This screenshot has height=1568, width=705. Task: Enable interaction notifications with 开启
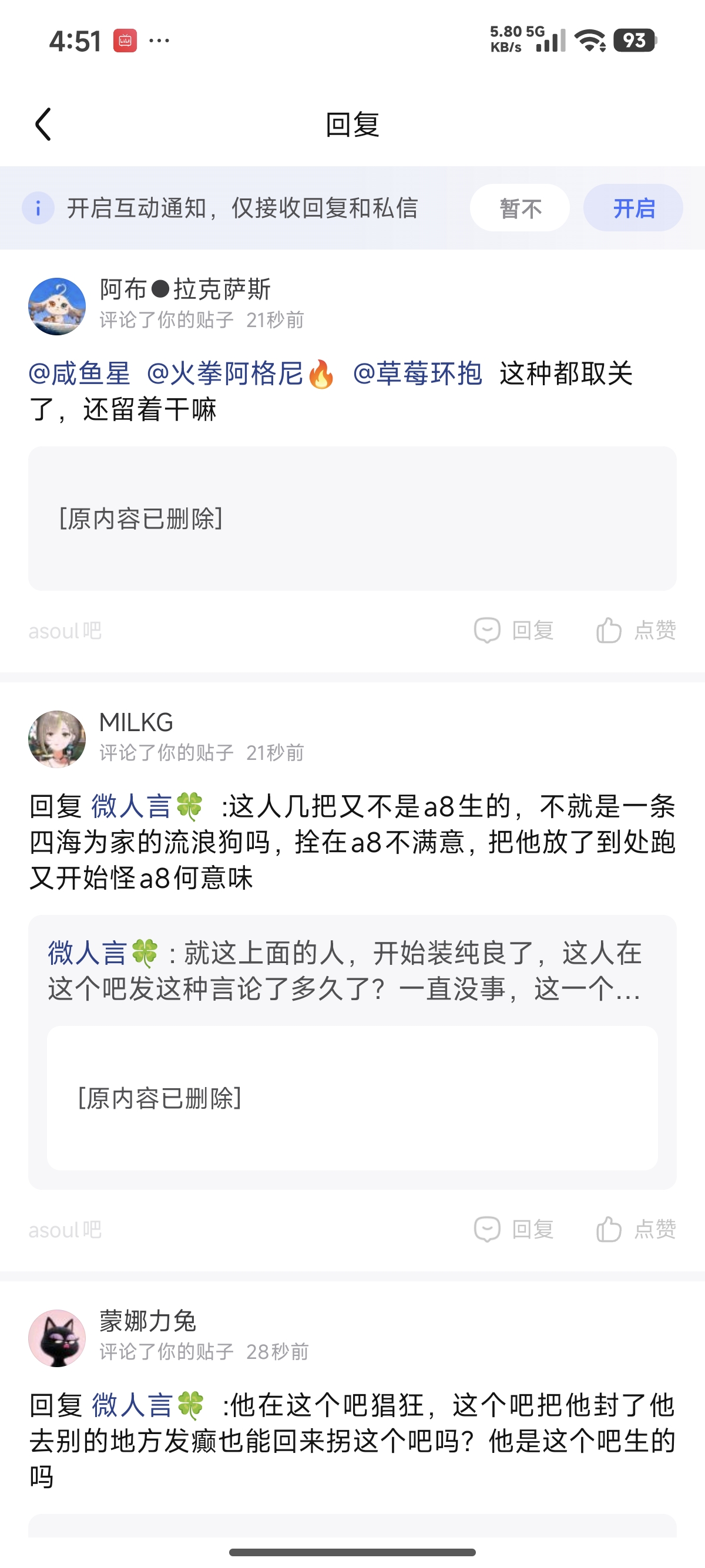pos(633,208)
